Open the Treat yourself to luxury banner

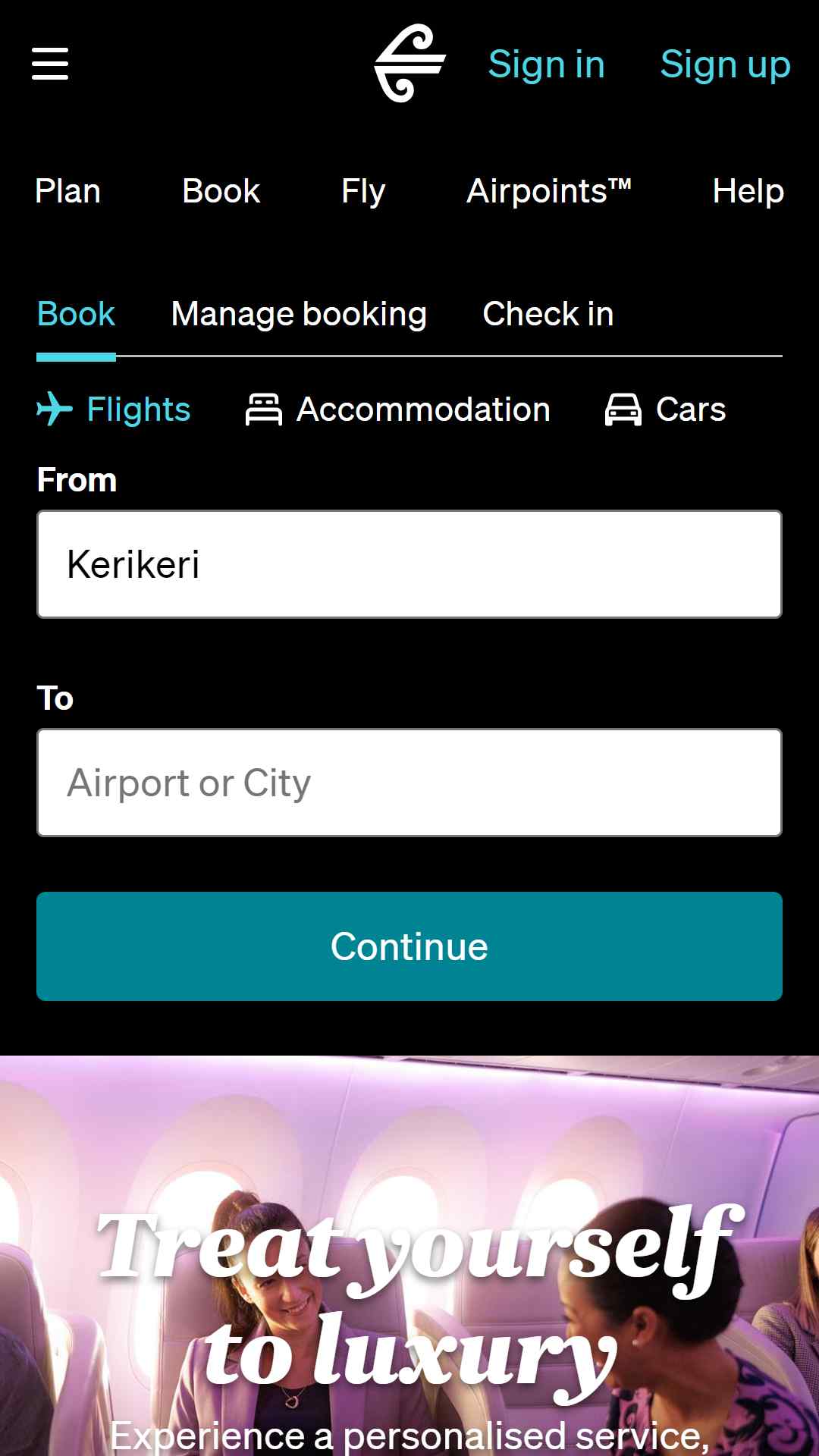pyautogui.click(x=409, y=1289)
